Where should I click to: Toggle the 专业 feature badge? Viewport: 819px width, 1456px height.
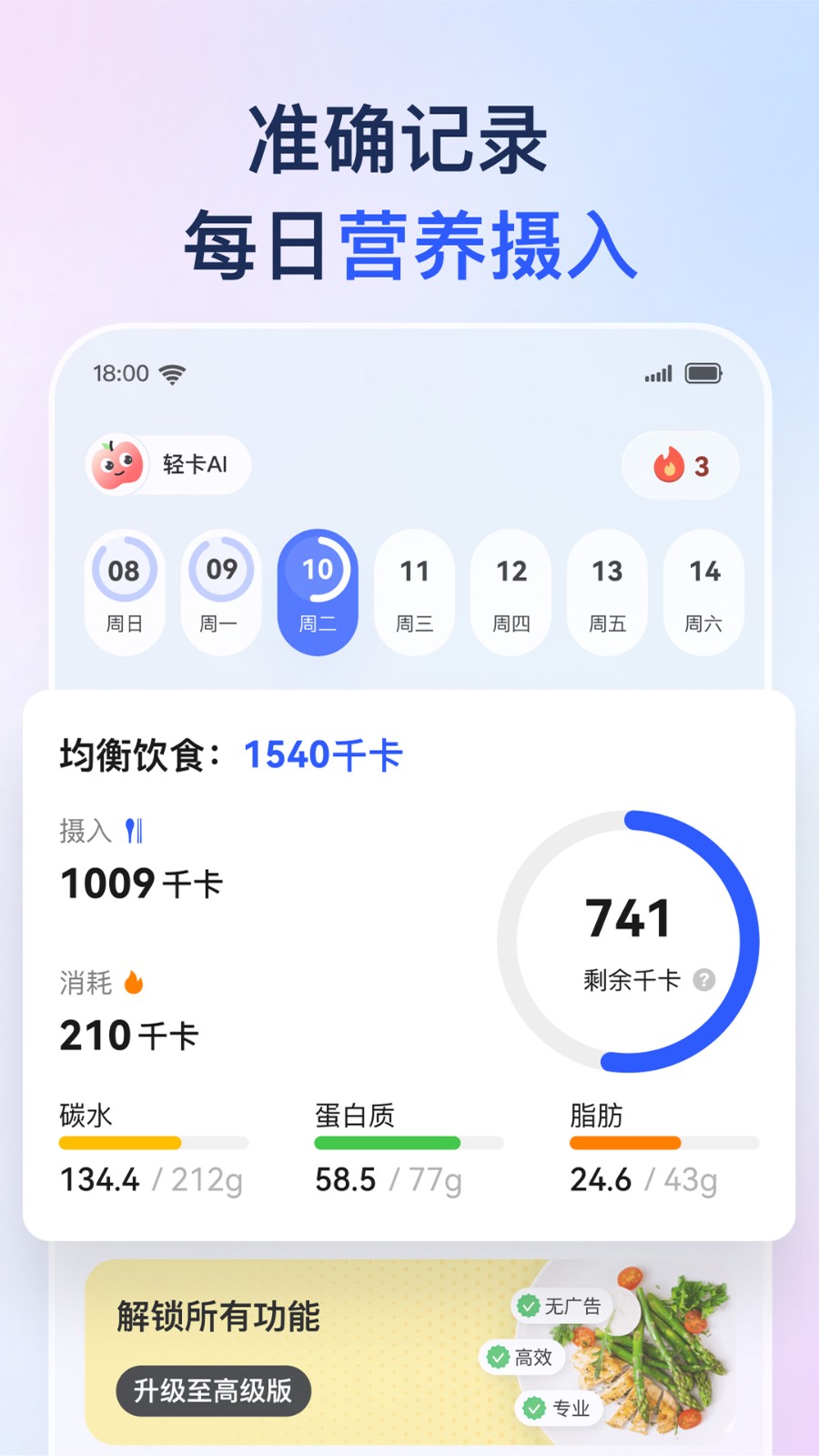[557, 1409]
